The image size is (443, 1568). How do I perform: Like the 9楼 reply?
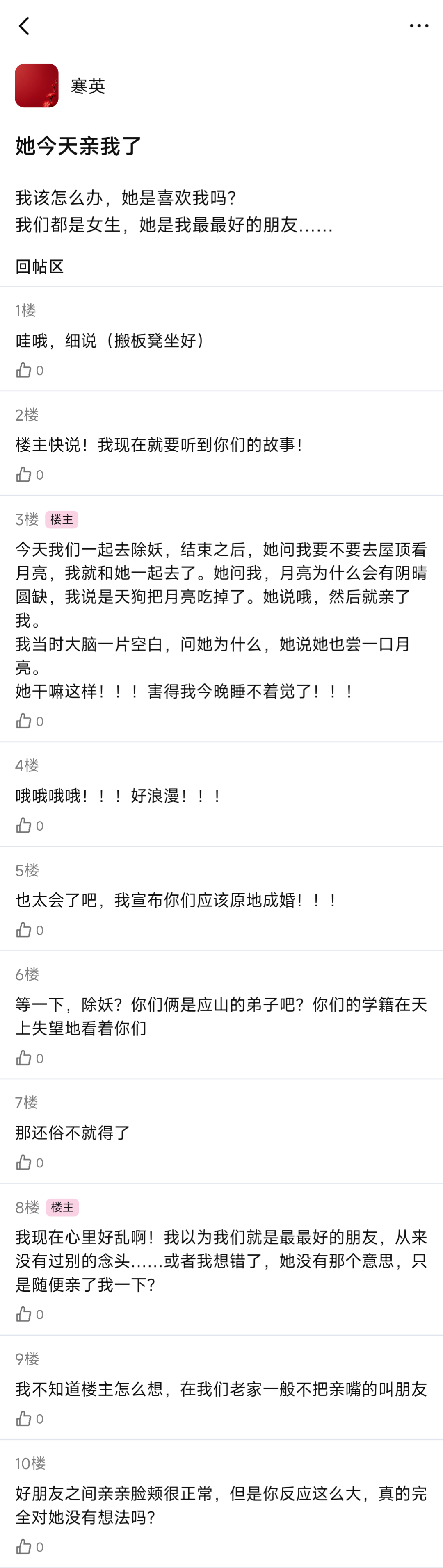24,1419
